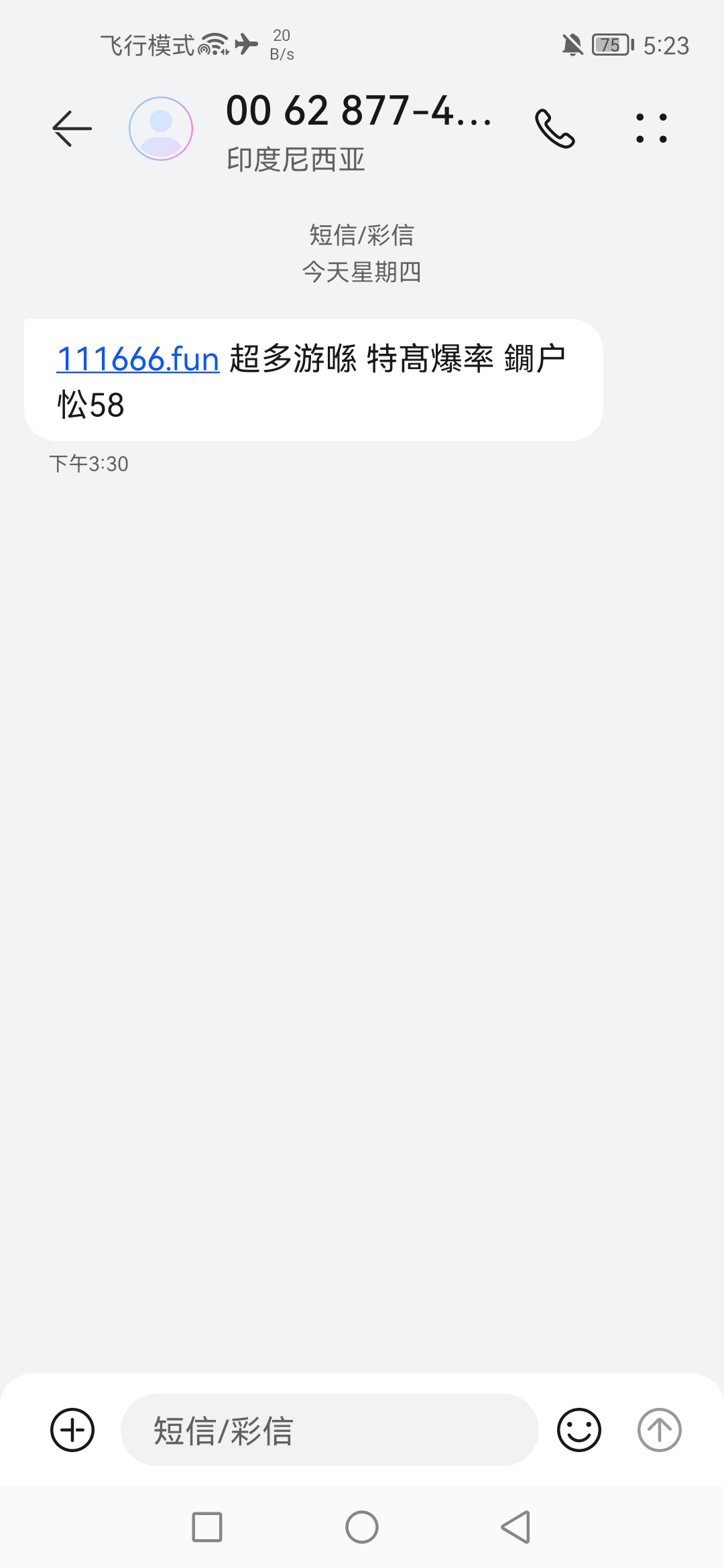
Task: Open the 111666.fun link
Action: (x=138, y=358)
